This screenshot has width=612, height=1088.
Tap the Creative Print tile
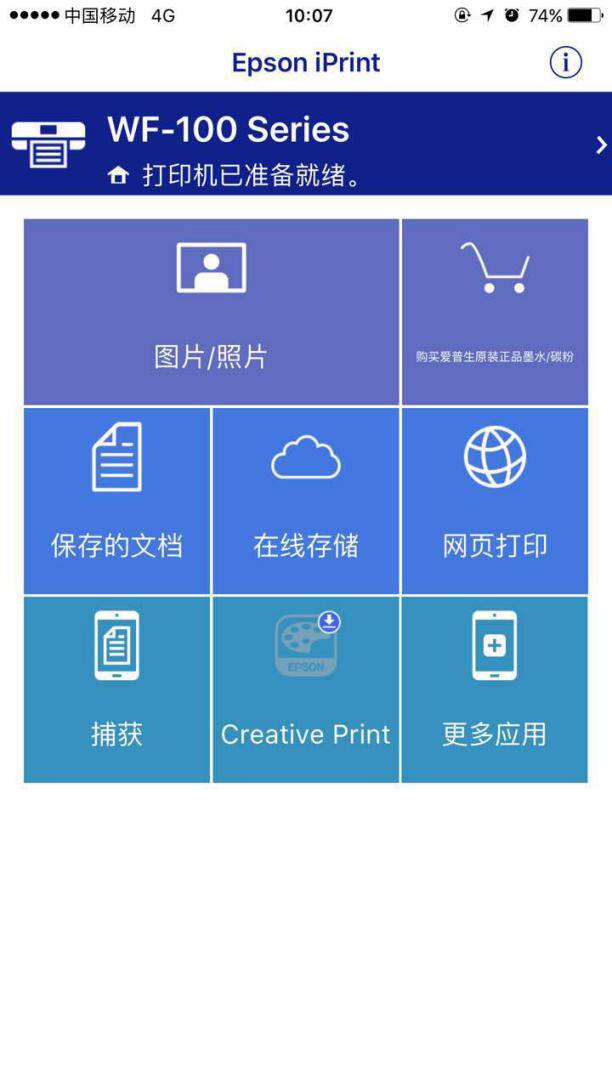(306, 689)
